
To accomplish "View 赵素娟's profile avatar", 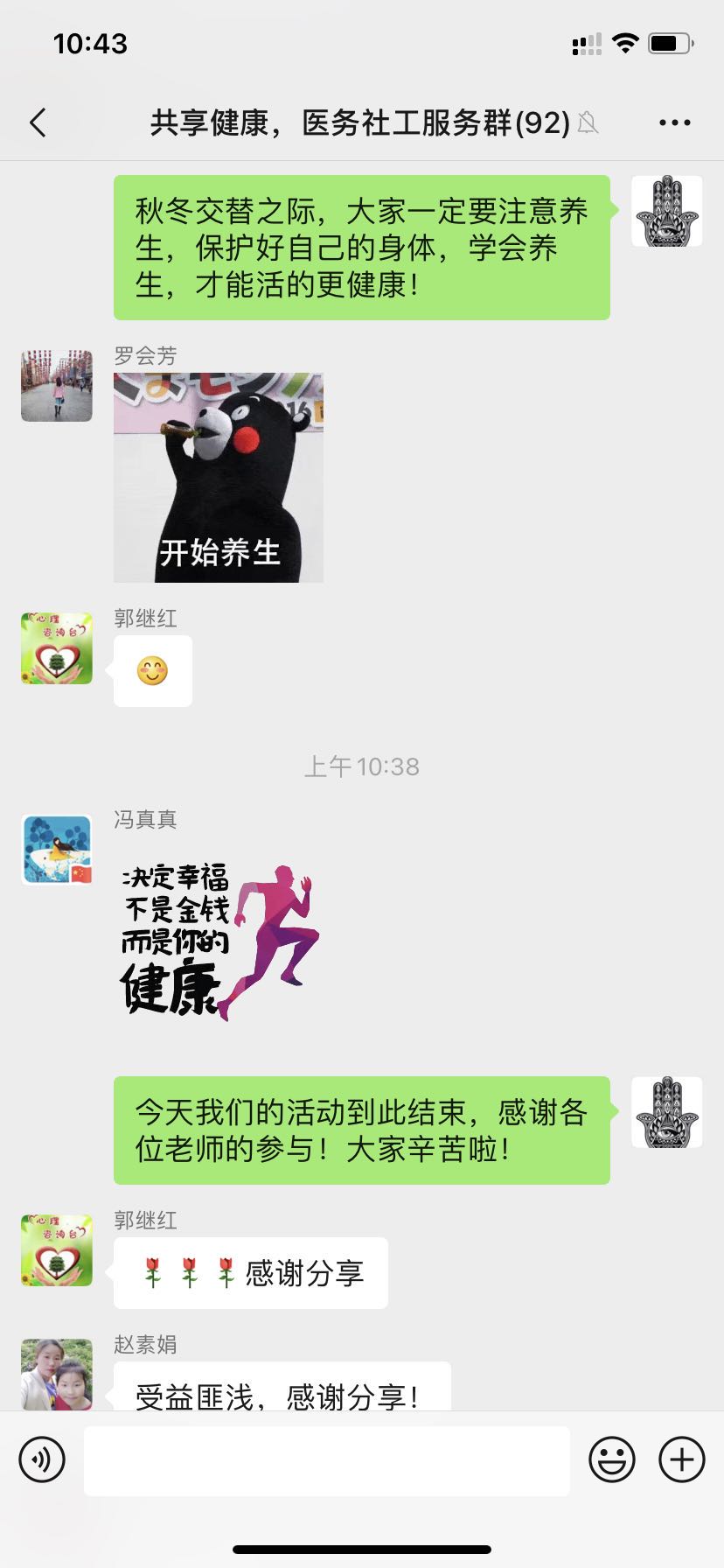I will [57, 1374].
